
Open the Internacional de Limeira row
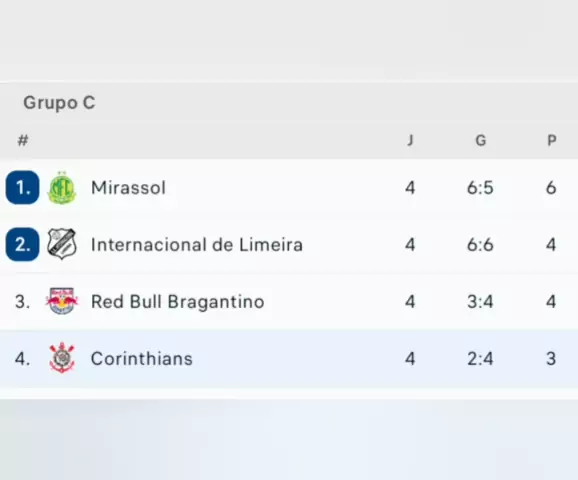coord(289,245)
